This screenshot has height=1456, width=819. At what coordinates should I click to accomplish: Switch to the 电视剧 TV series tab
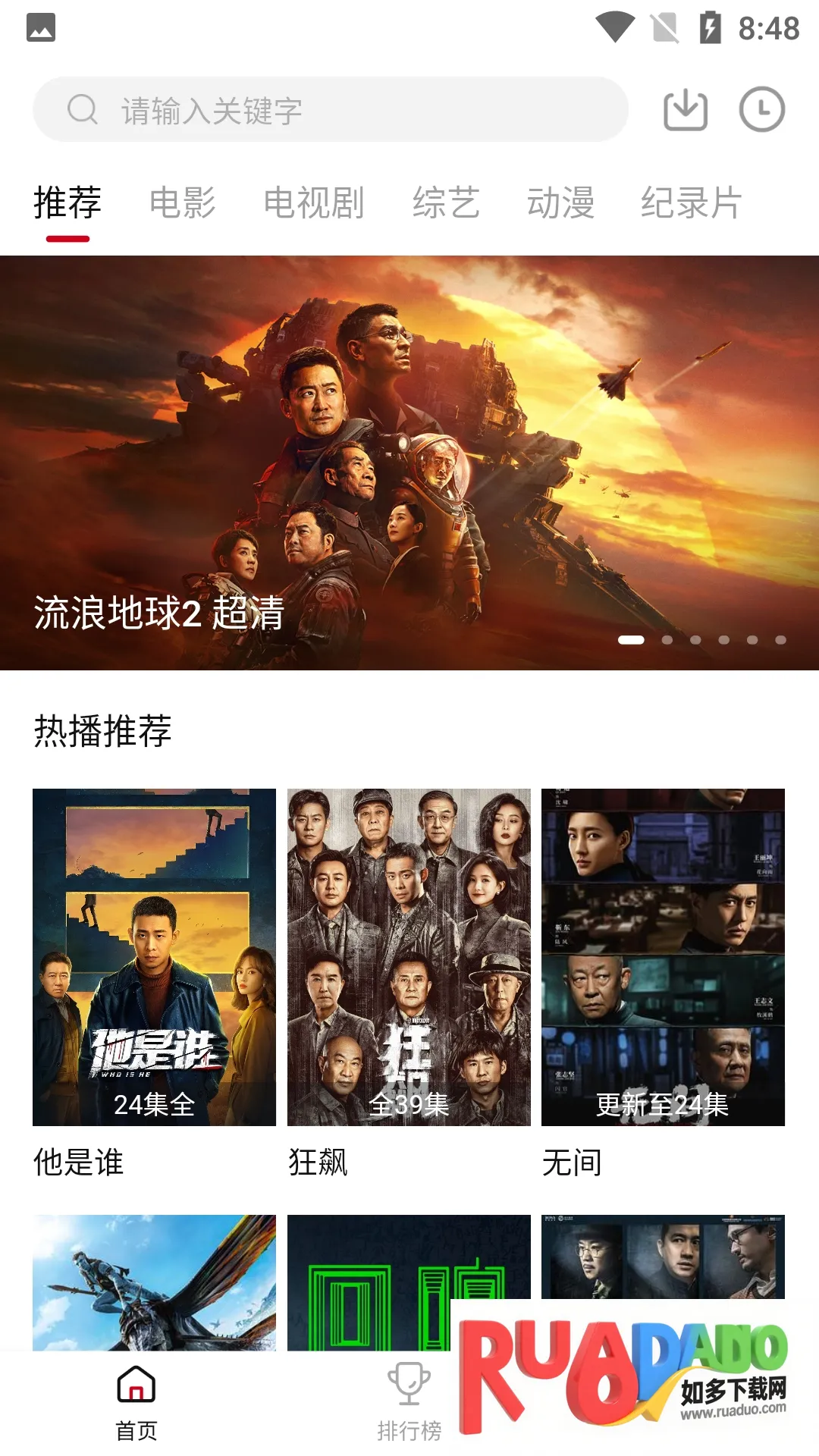(315, 203)
